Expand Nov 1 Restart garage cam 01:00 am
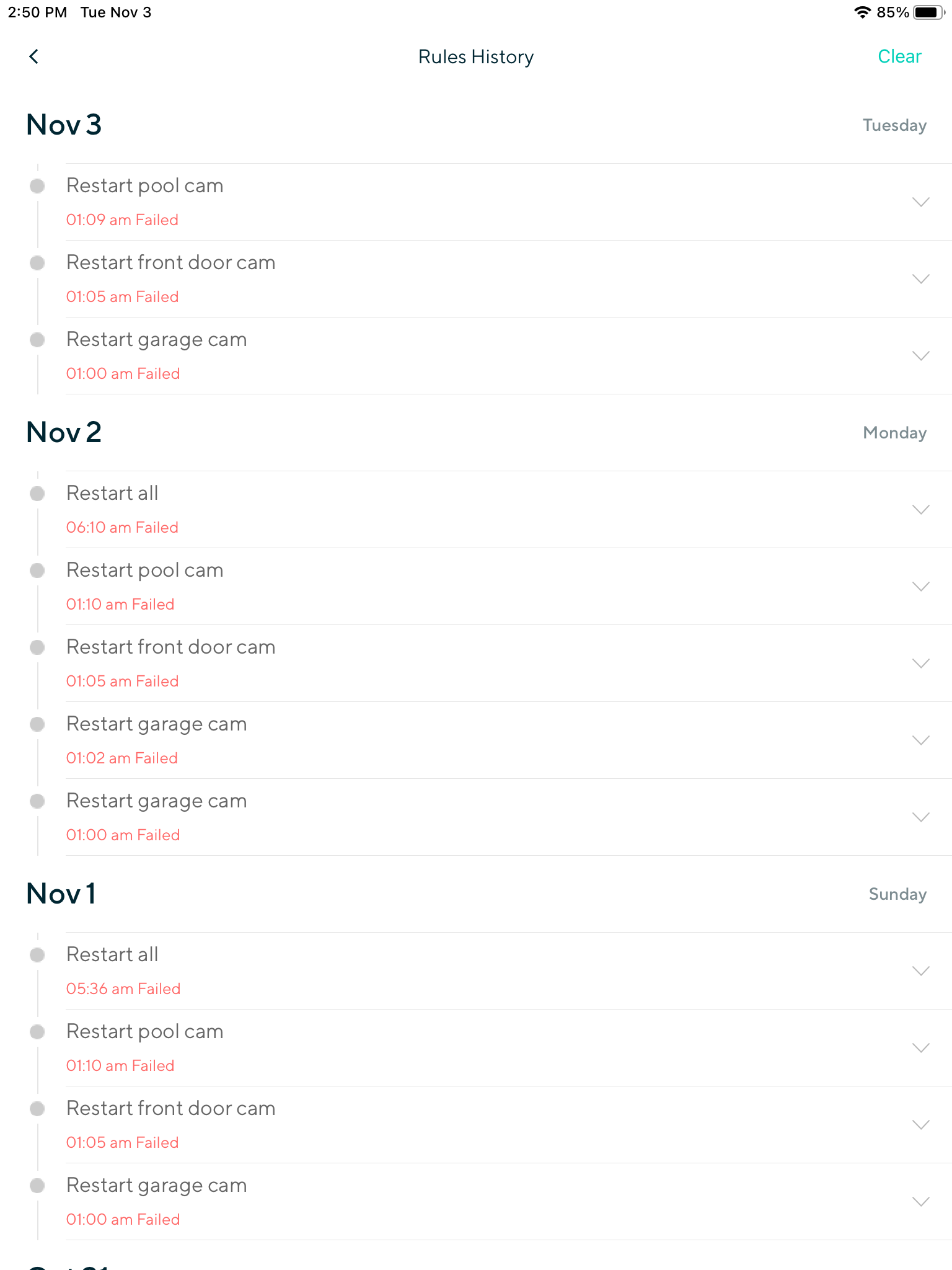The height and width of the screenshot is (1270, 952). point(920,1202)
